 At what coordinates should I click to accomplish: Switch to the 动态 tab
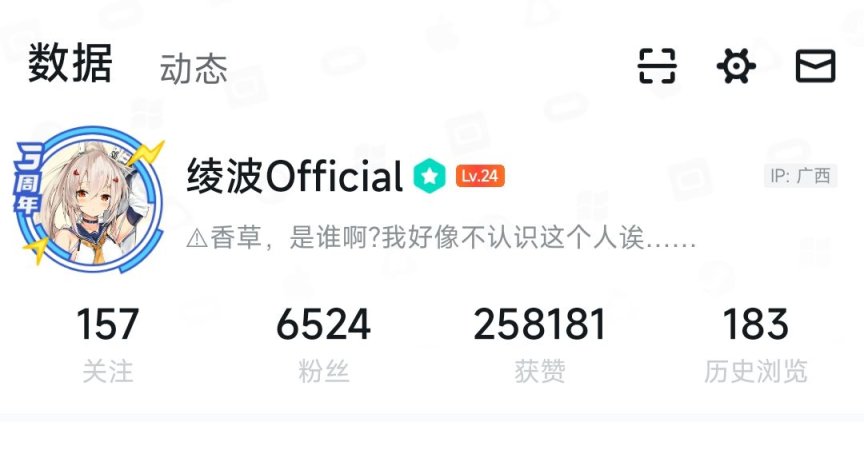pyautogui.click(x=193, y=68)
